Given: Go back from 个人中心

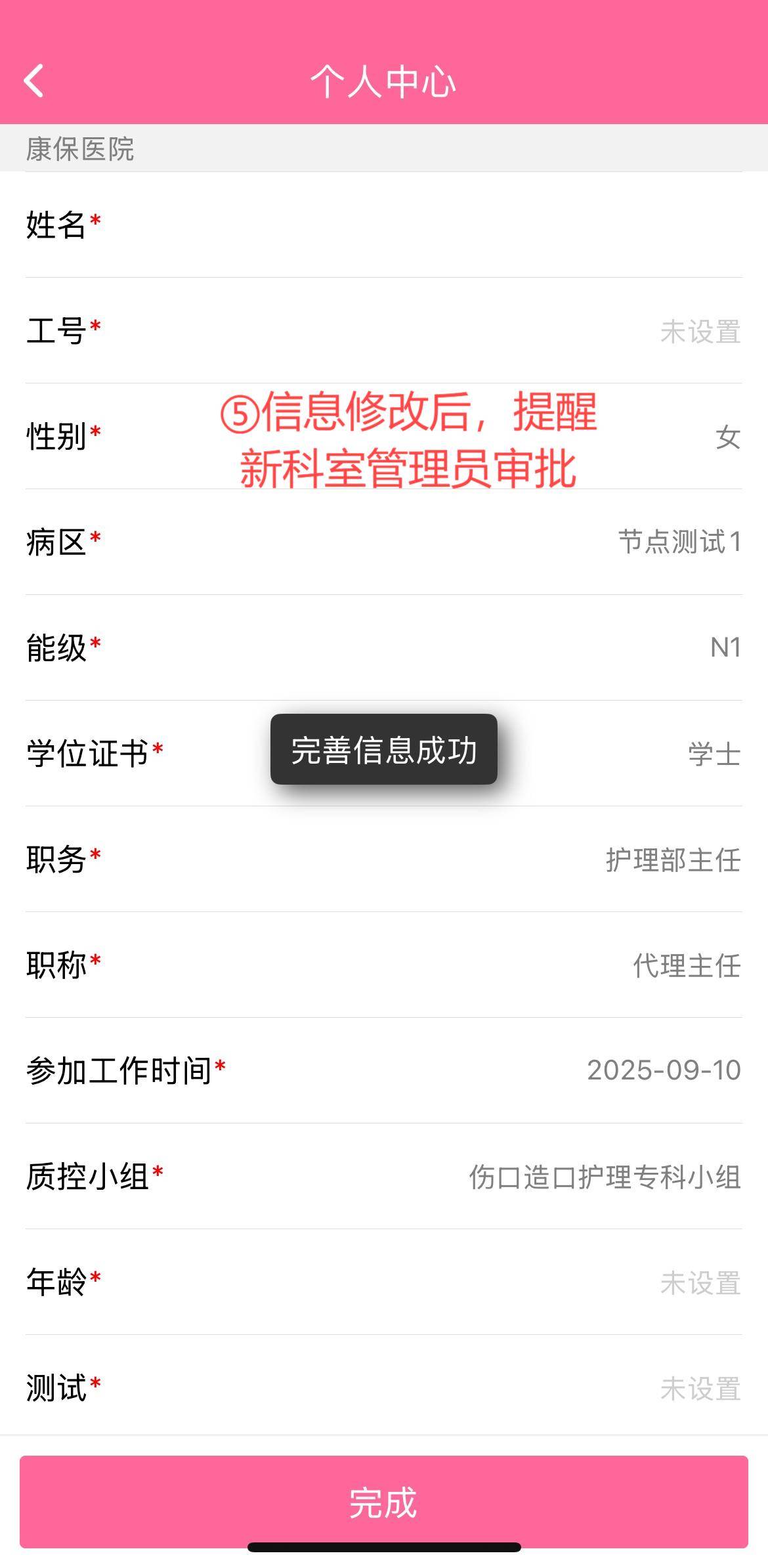Looking at the screenshot, I should pyautogui.click(x=34, y=81).
